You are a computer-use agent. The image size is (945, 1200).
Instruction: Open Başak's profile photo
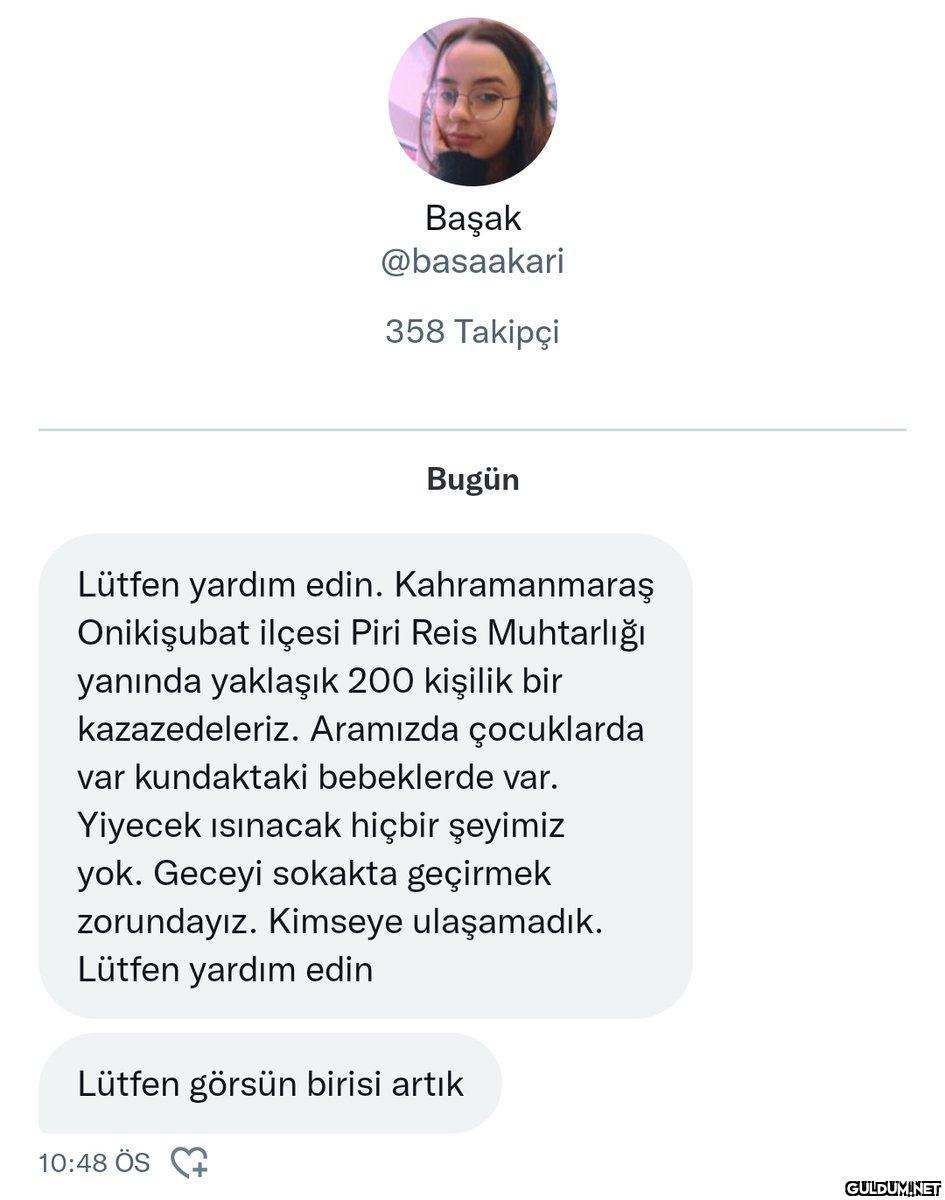[x=472, y=101]
